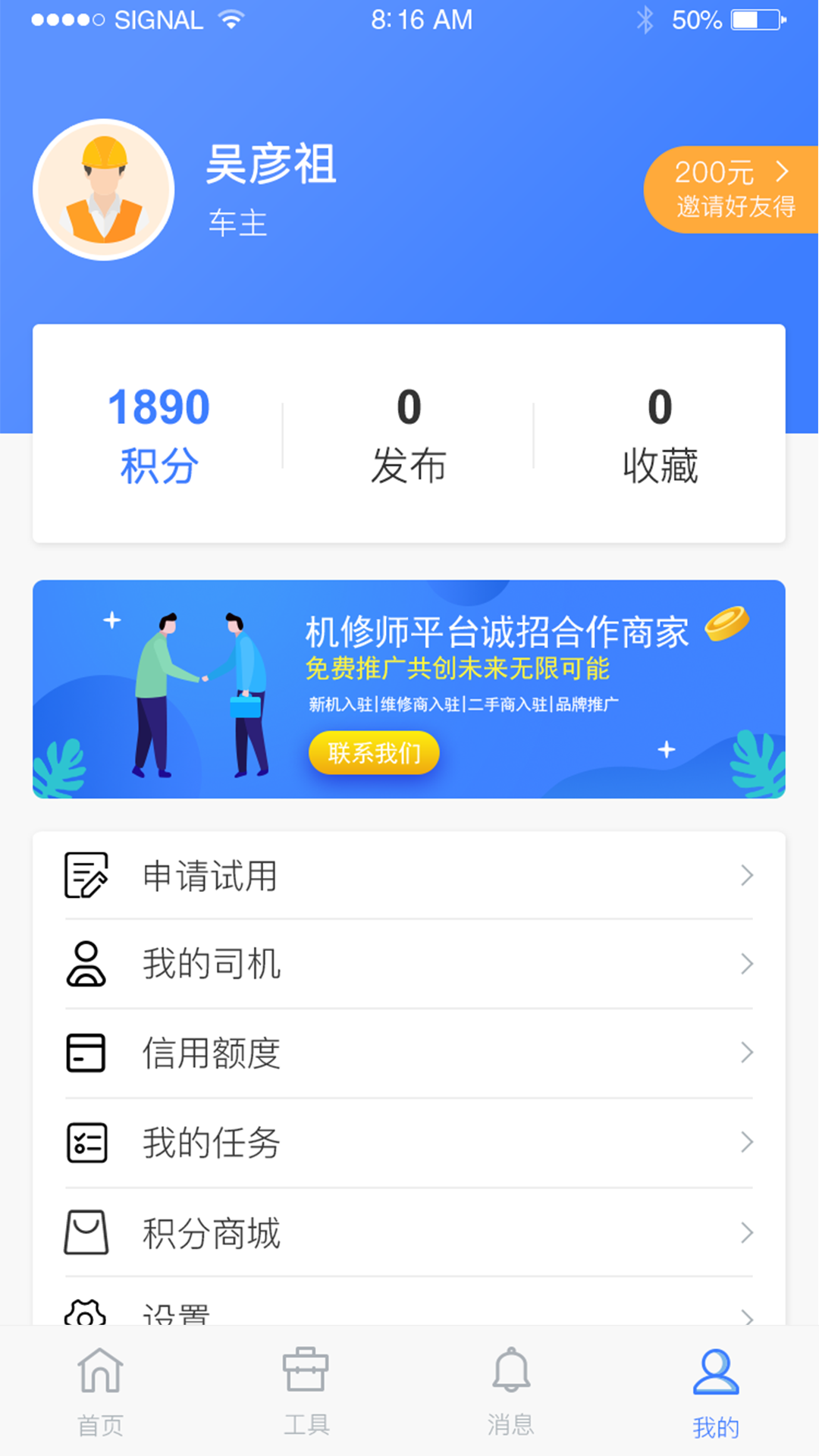This screenshot has height=1456, width=819.
Task: Open my 收藏 favorites
Action: click(660, 435)
